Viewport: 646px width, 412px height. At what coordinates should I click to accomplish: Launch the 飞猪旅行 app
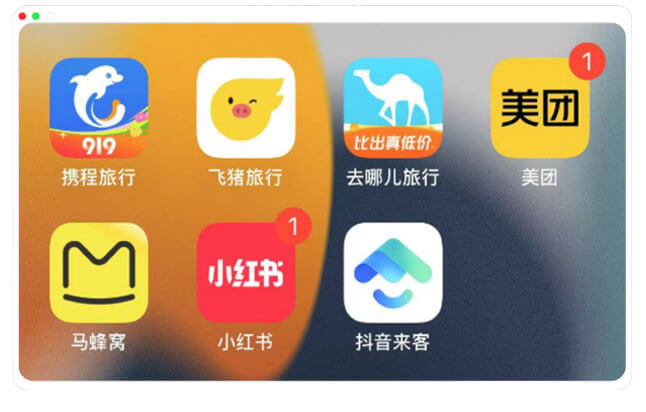tap(245, 108)
